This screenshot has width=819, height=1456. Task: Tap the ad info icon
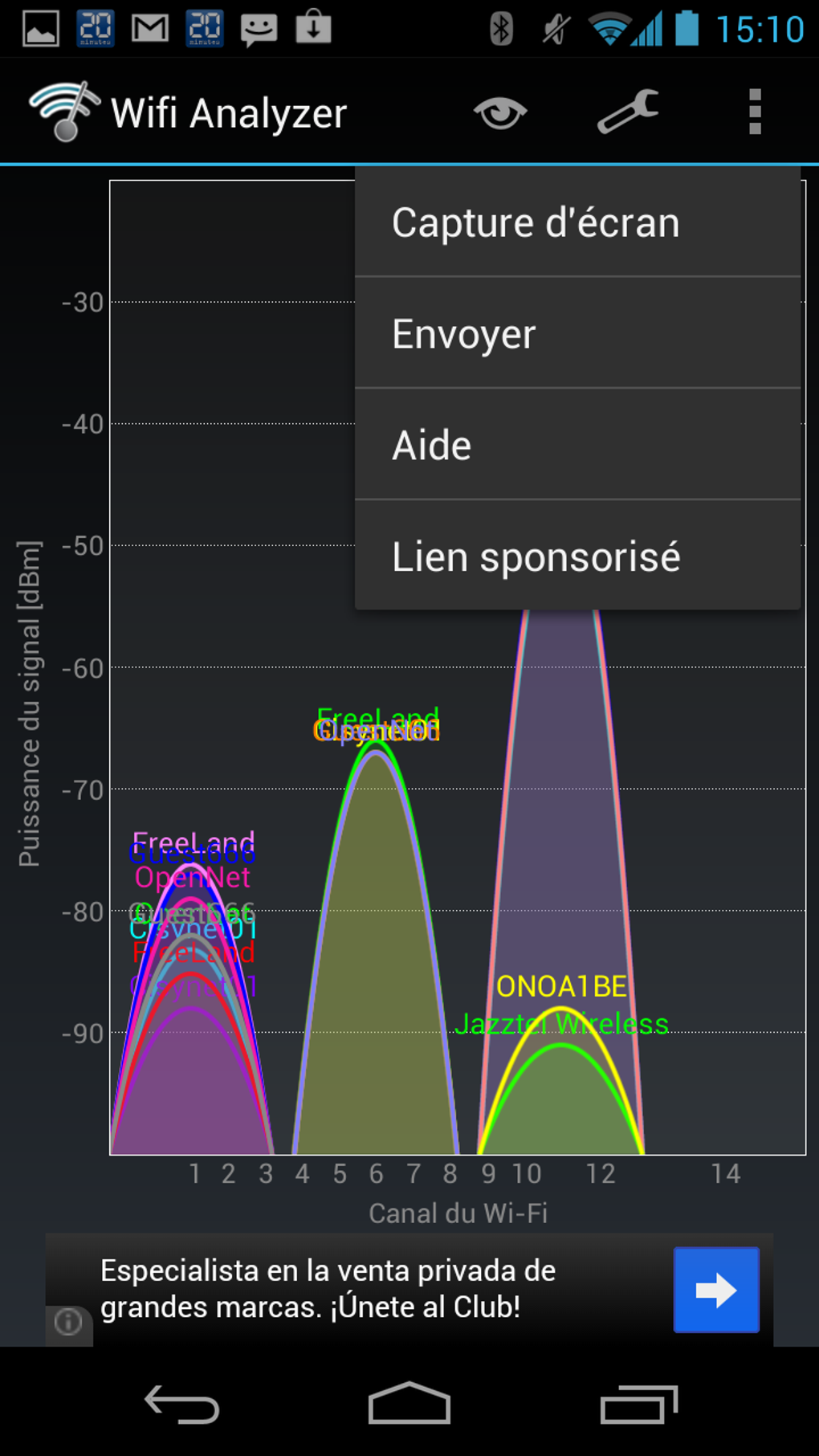68,1321
